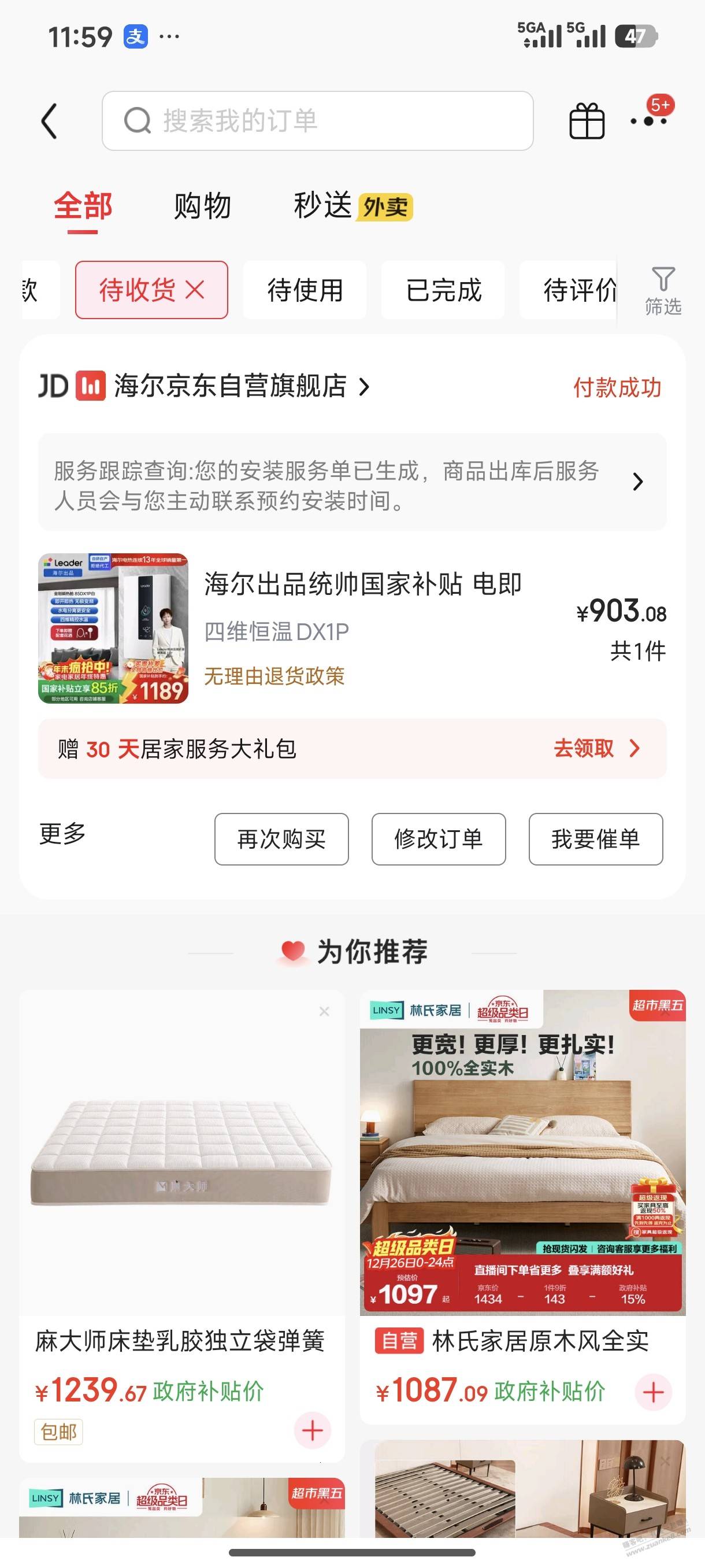
Task: Open the gift box icon
Action: [587, 120]
